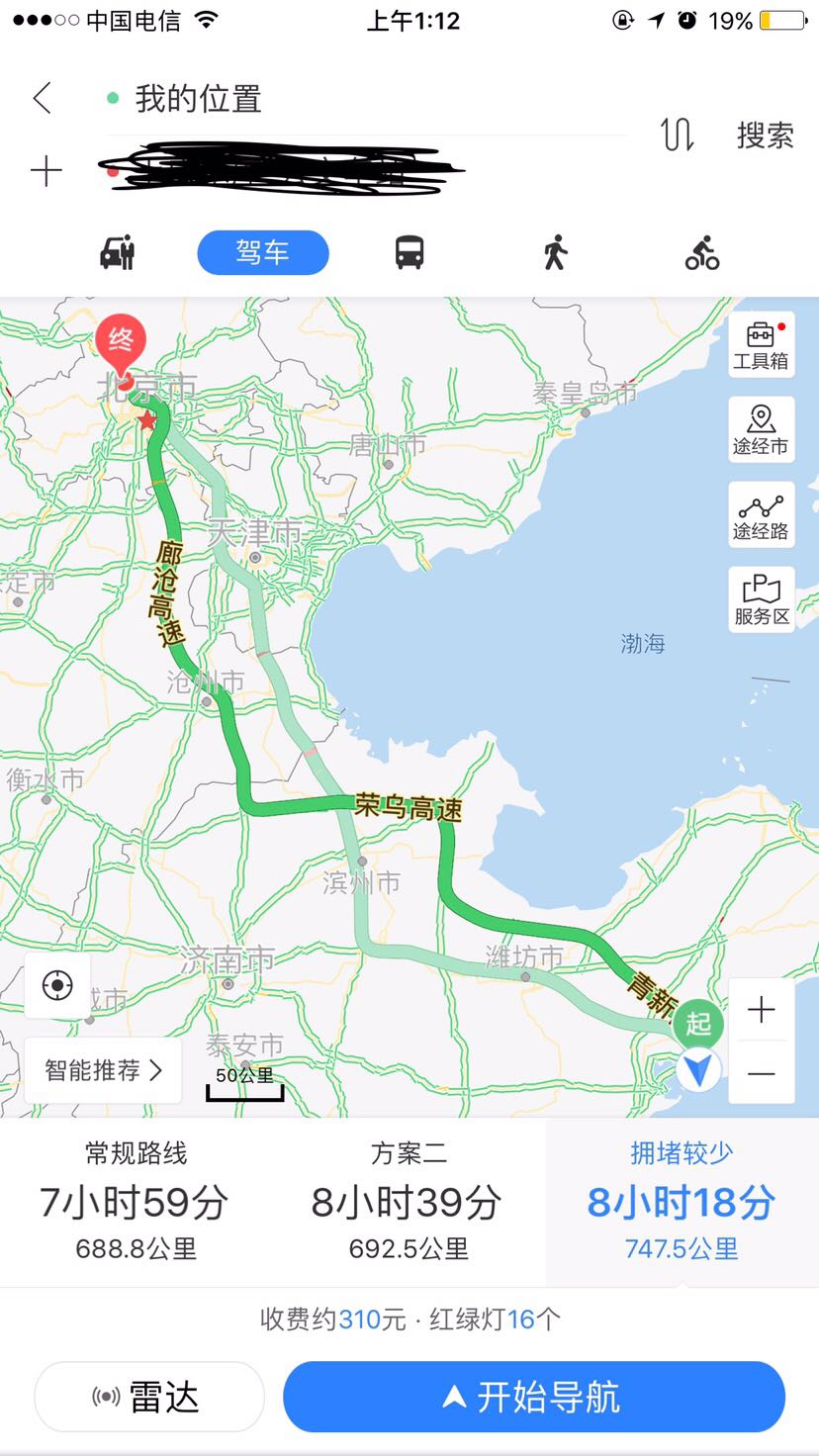The image size is (819, 1456).
Task: Switch to the cycling mode
Action: 702,252
